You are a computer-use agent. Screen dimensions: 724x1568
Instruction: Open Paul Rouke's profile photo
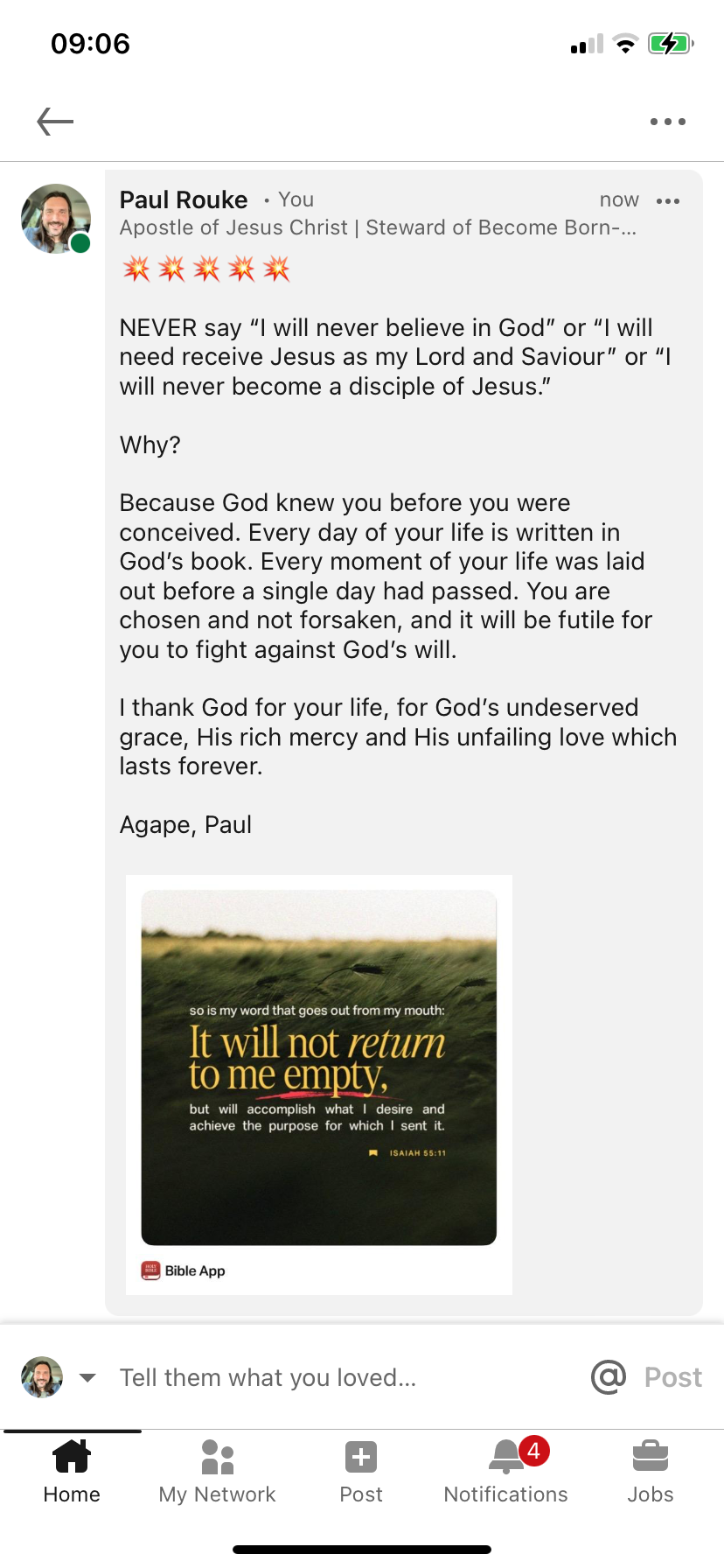point(56,219)
